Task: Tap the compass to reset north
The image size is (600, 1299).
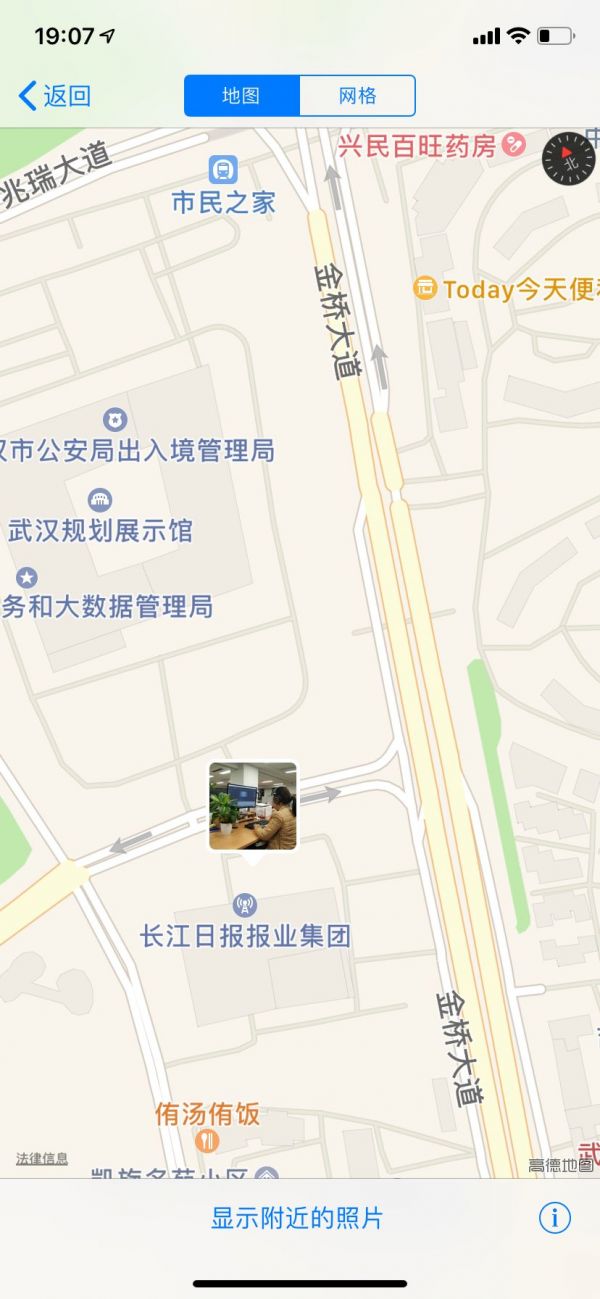Action: (566, 157)
